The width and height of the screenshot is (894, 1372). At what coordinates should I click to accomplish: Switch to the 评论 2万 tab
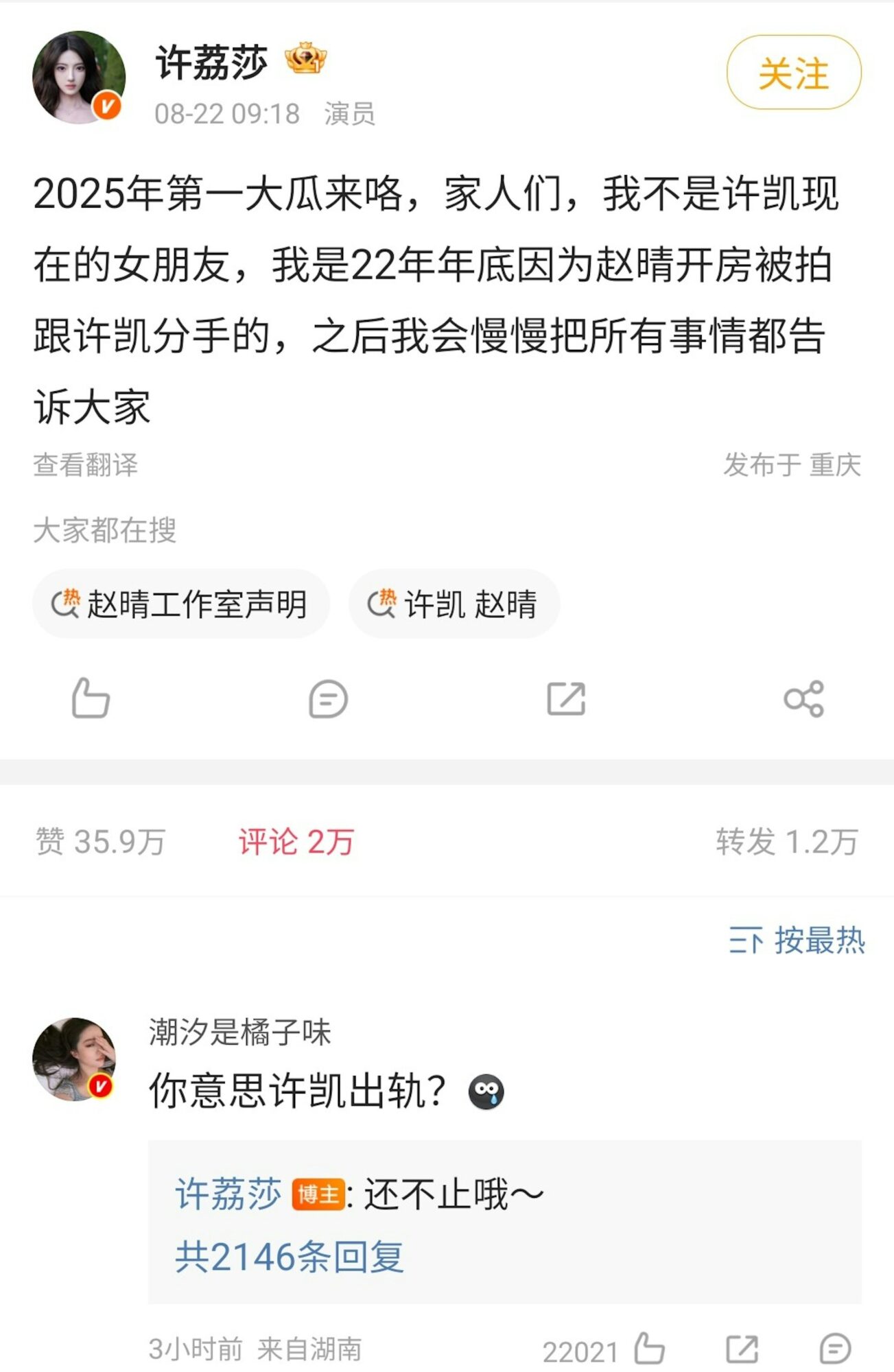(296, 841)
